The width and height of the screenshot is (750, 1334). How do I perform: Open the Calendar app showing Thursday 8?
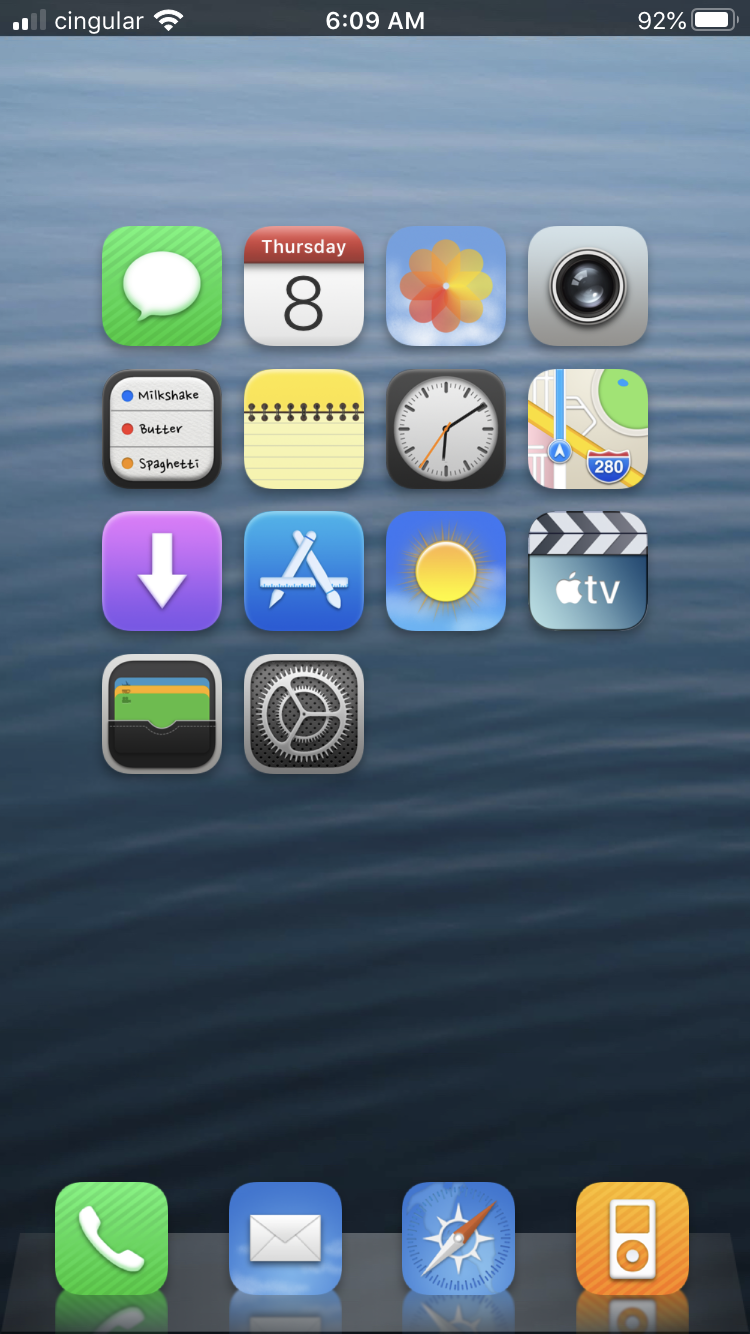(304, 286)
